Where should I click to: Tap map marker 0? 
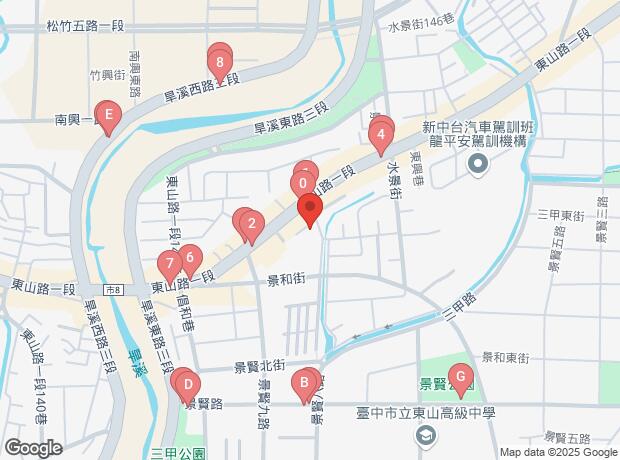(x=302, y=185)
